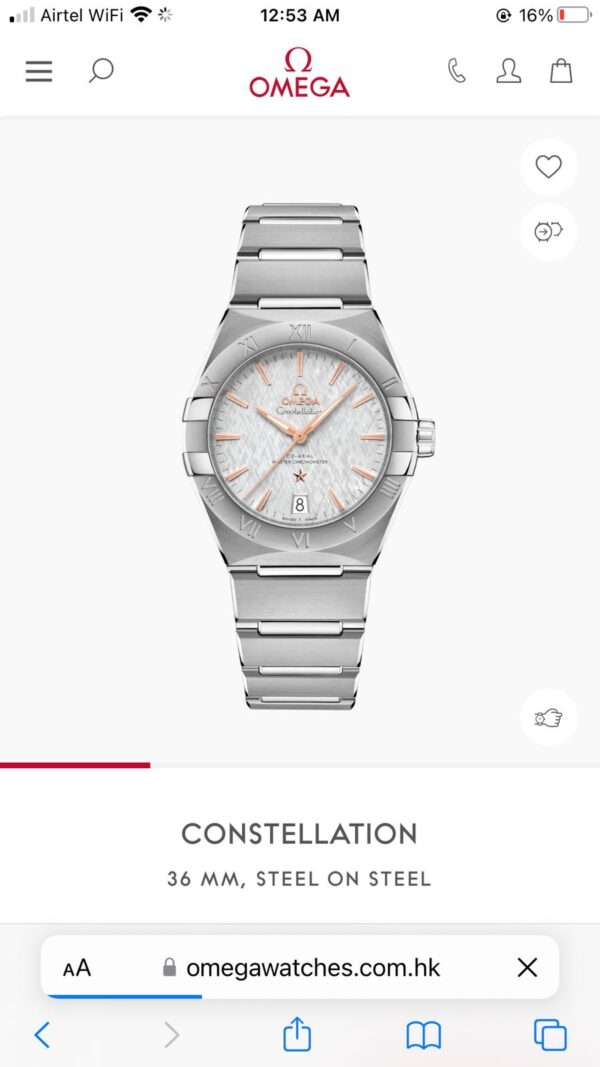Screen dimensions: 600x1067
Task: Open the shopping bag
Action: coord(562,72)
